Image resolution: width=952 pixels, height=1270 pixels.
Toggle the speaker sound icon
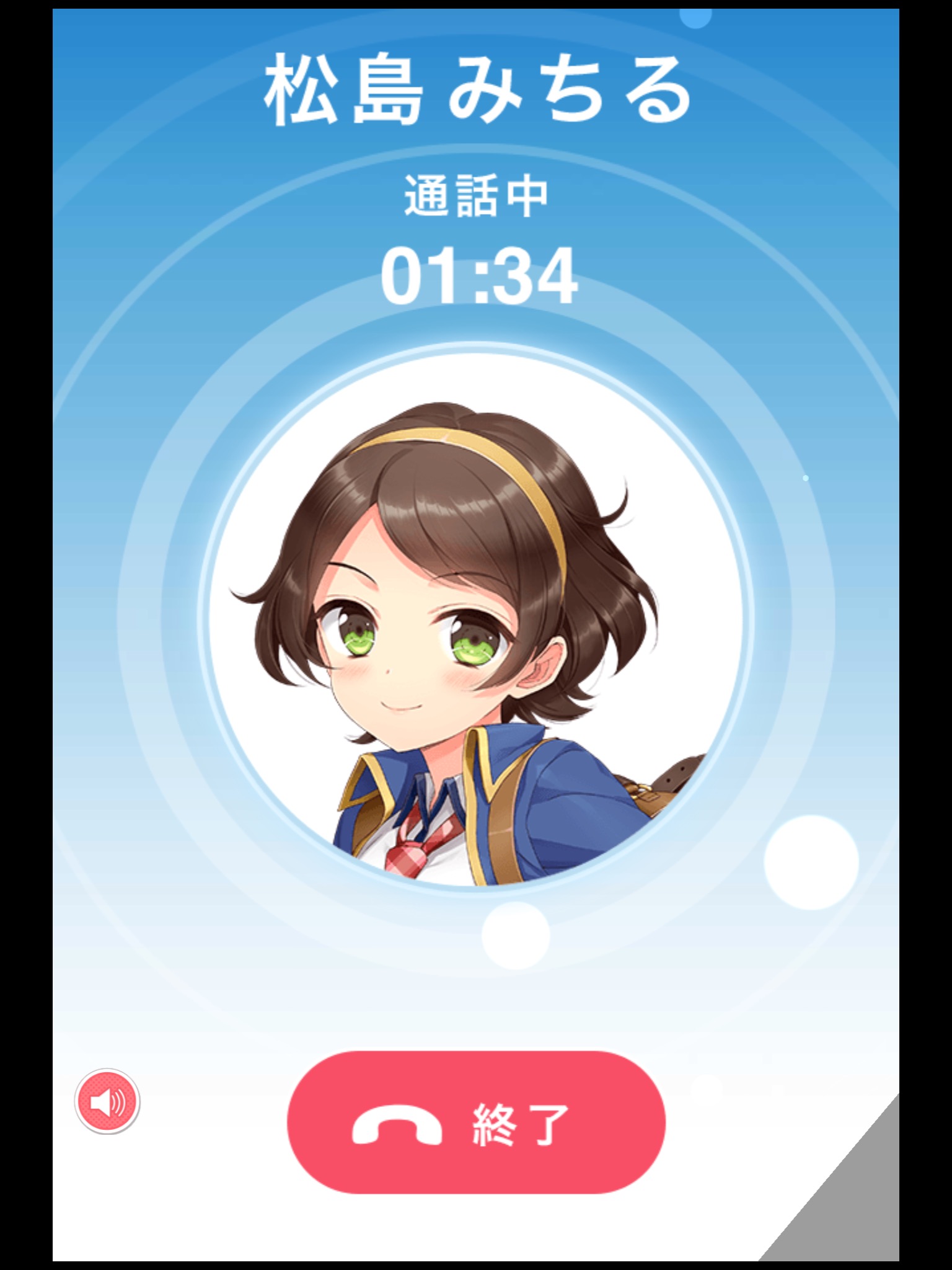[107, 1101]
